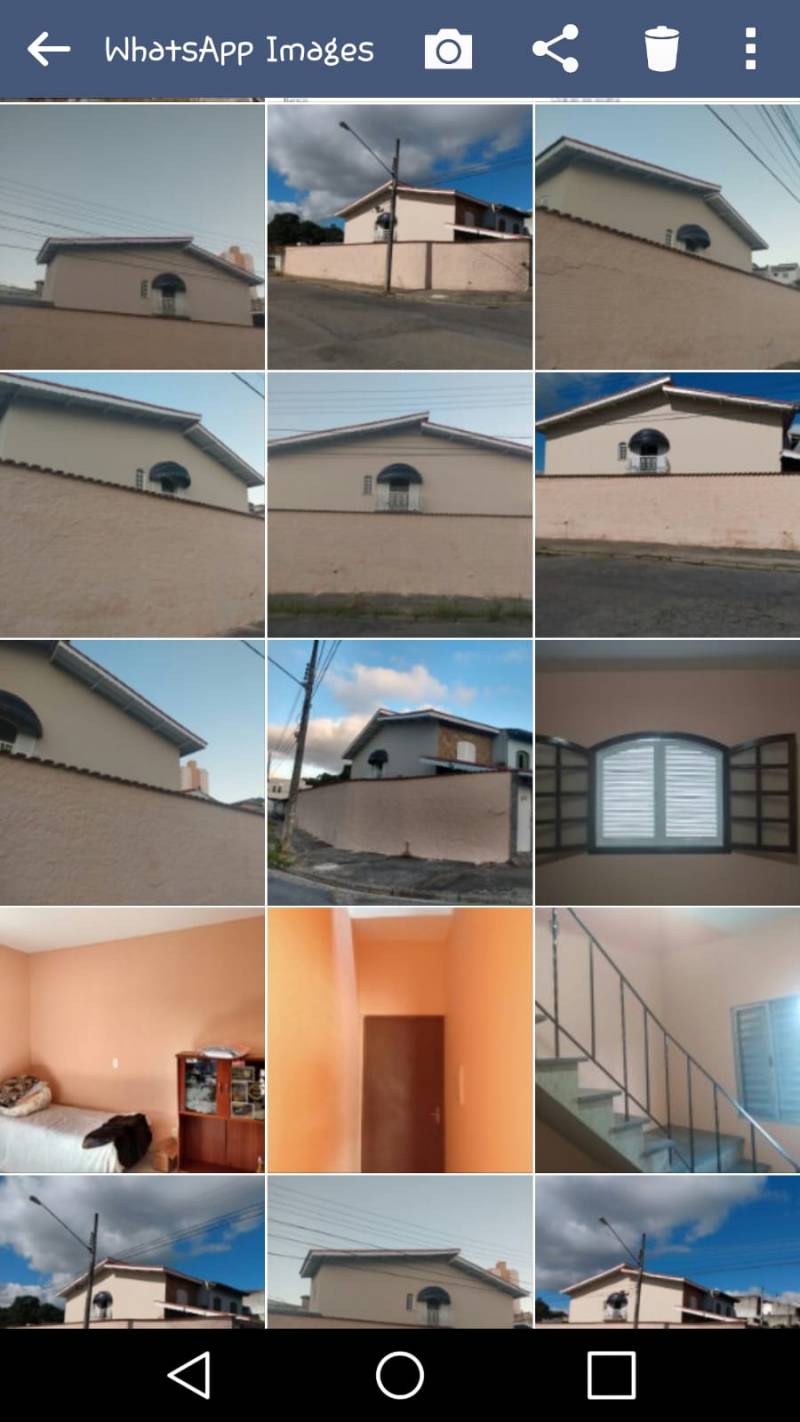Share the WhatsApp Images folder
The image size is (800, 1422).
555,49
